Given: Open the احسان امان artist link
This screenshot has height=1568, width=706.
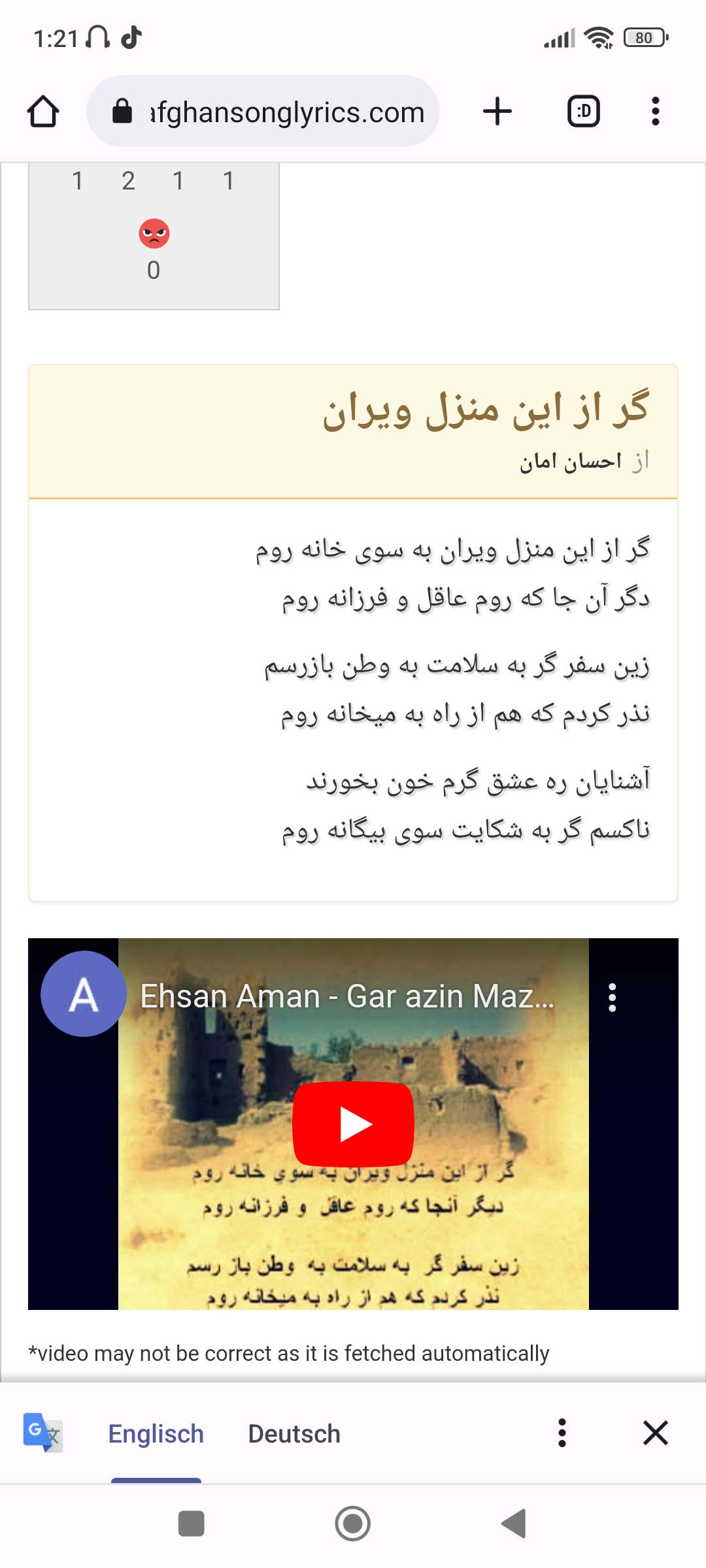Looking at the screenshot, I should 571,462.
